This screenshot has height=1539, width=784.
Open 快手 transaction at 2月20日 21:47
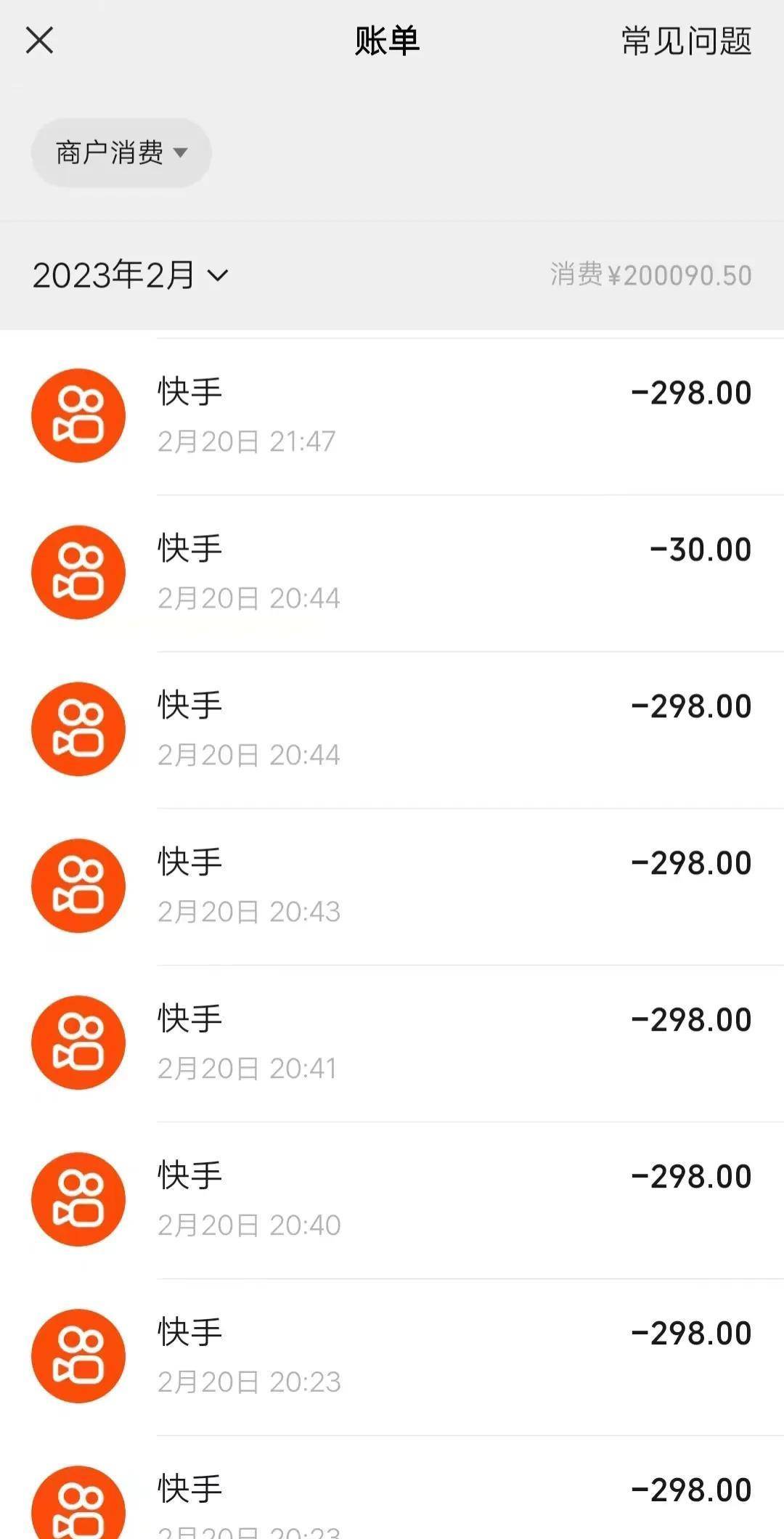coord(392,416)
